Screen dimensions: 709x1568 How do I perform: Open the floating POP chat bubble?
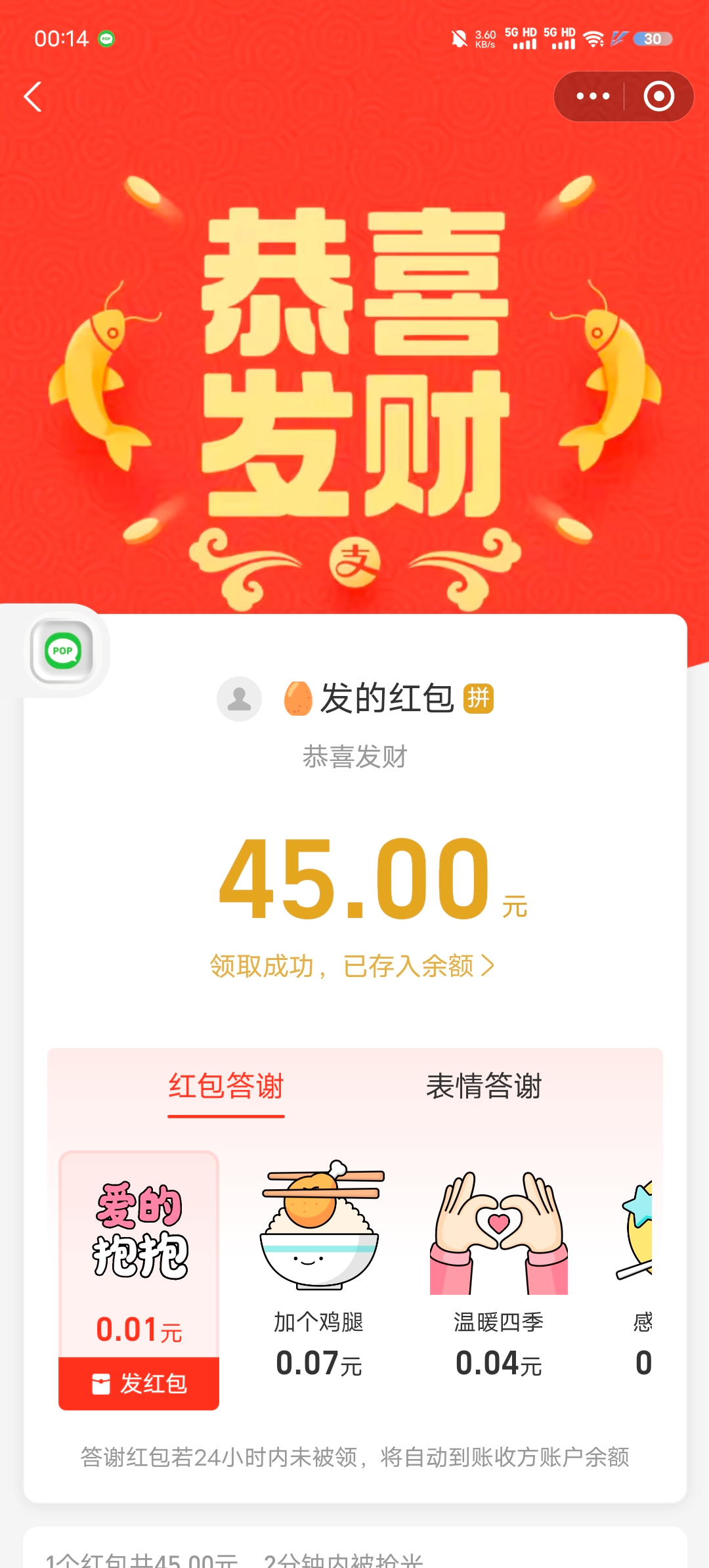click(62, 651)
